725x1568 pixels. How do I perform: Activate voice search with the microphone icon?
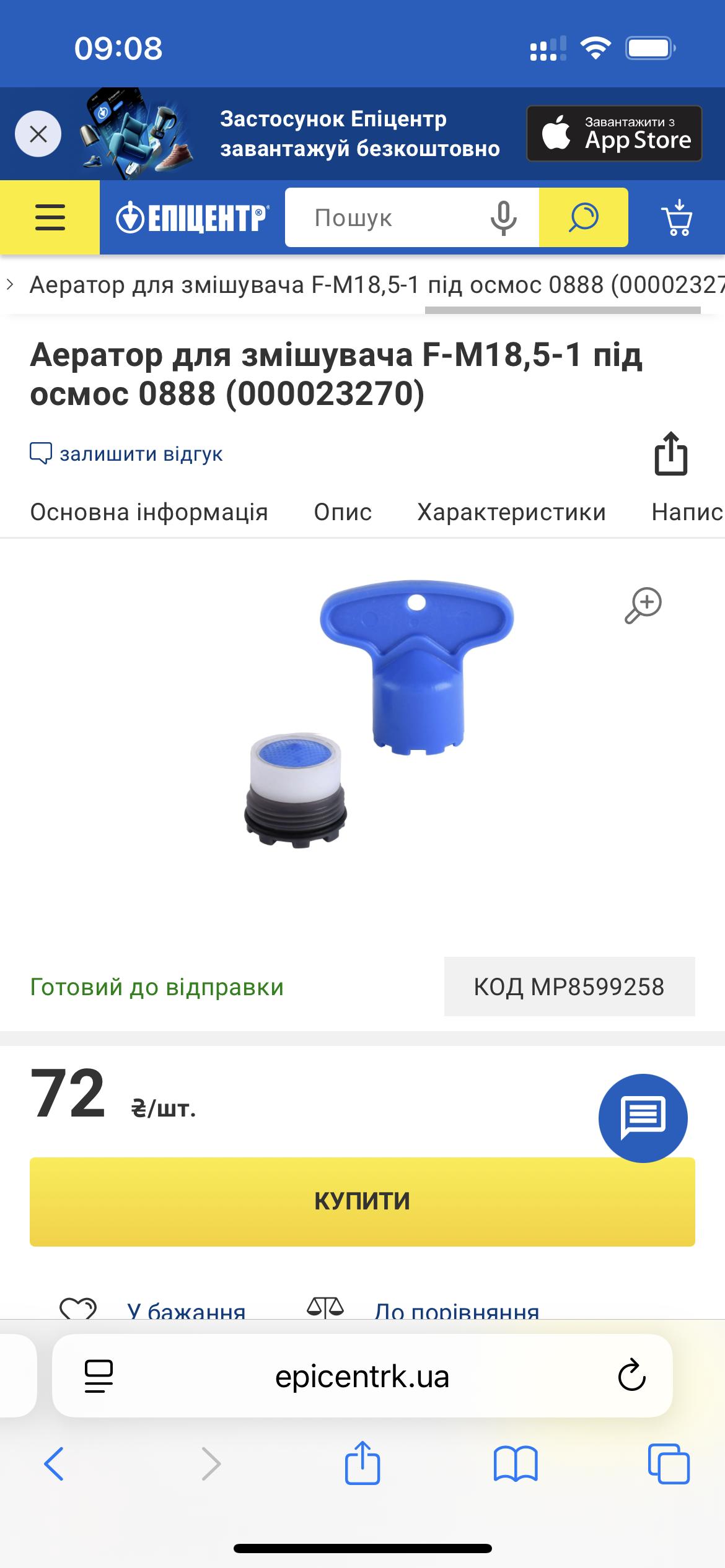point(503,217)
